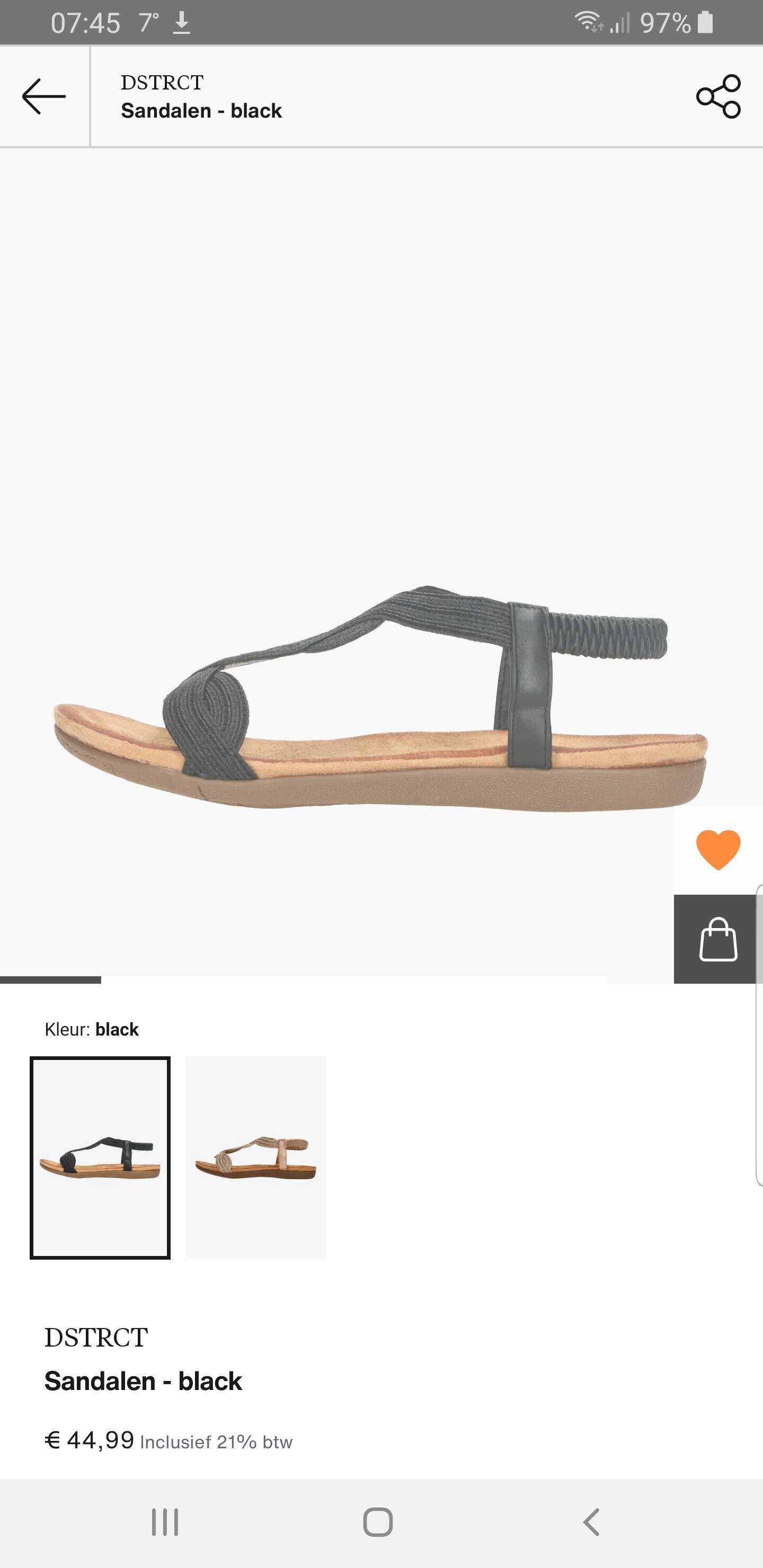Viewport: 763px width, 1568px height.
Task: Select the black color variant
Action: pos(100,1158)
